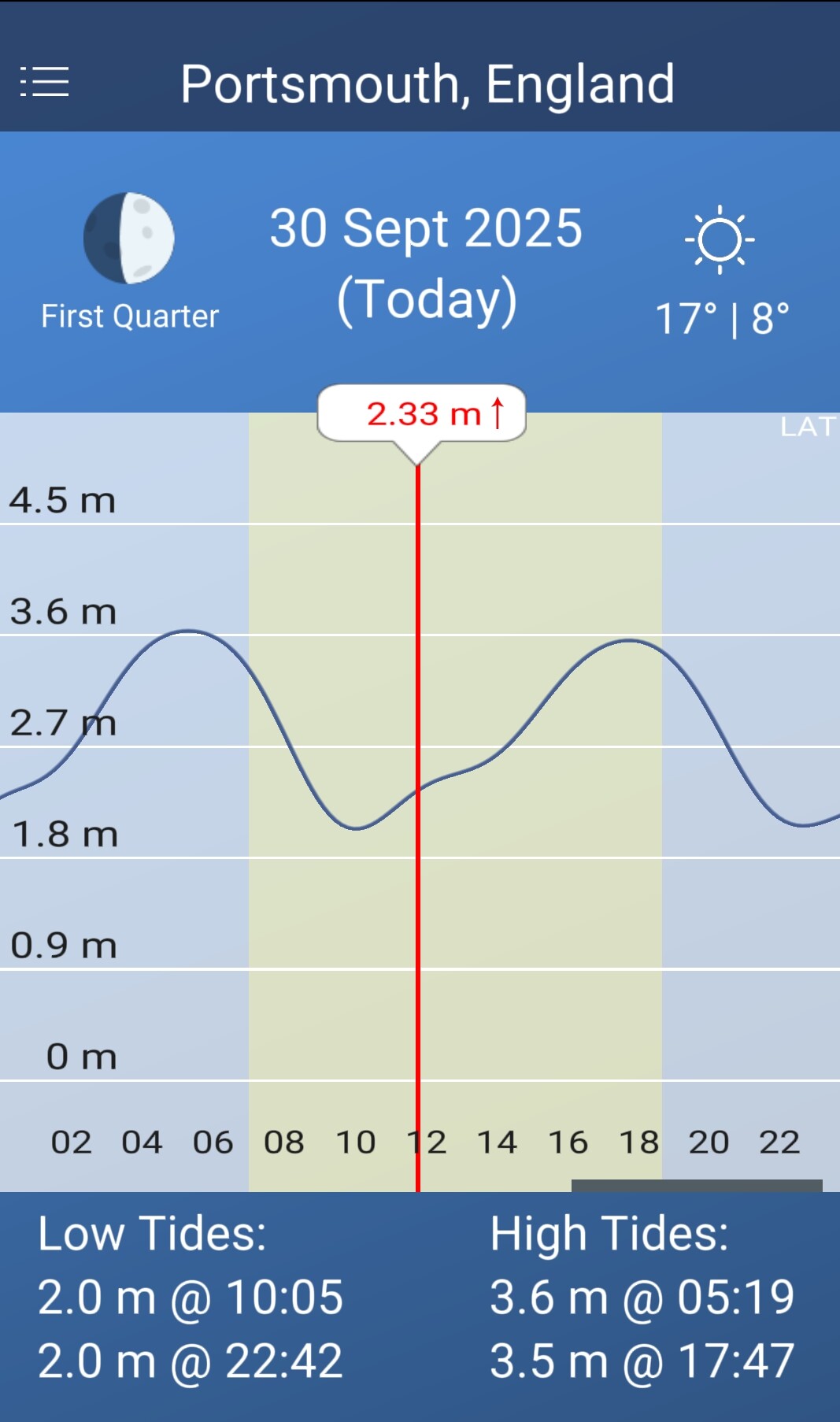This screenshot has width=840, height=1422.
Task: Open the navigation menu
Action: pyautogui.click(x=45, y=83)
